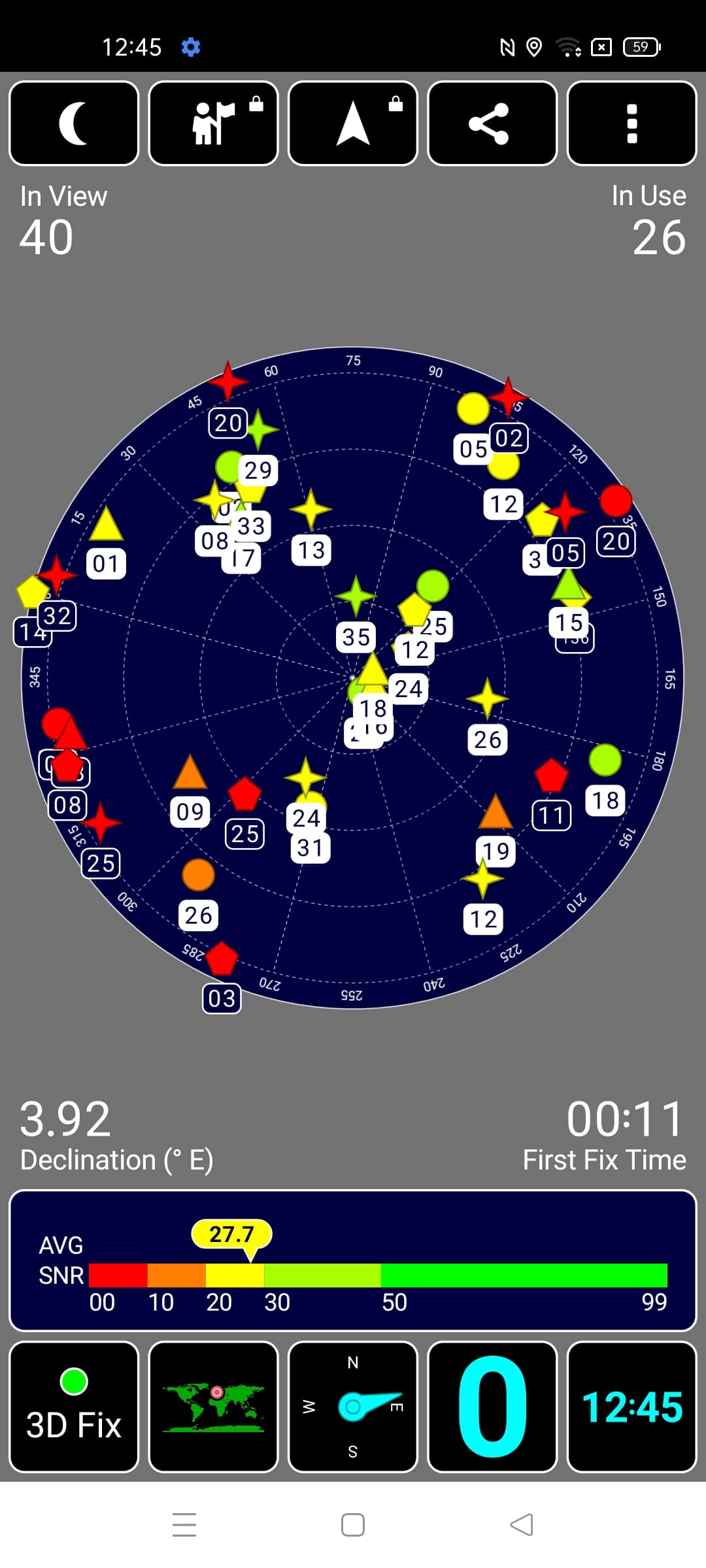Tap the 12:45 clock tile
706x1568 pixels.
pos(632,1407)
